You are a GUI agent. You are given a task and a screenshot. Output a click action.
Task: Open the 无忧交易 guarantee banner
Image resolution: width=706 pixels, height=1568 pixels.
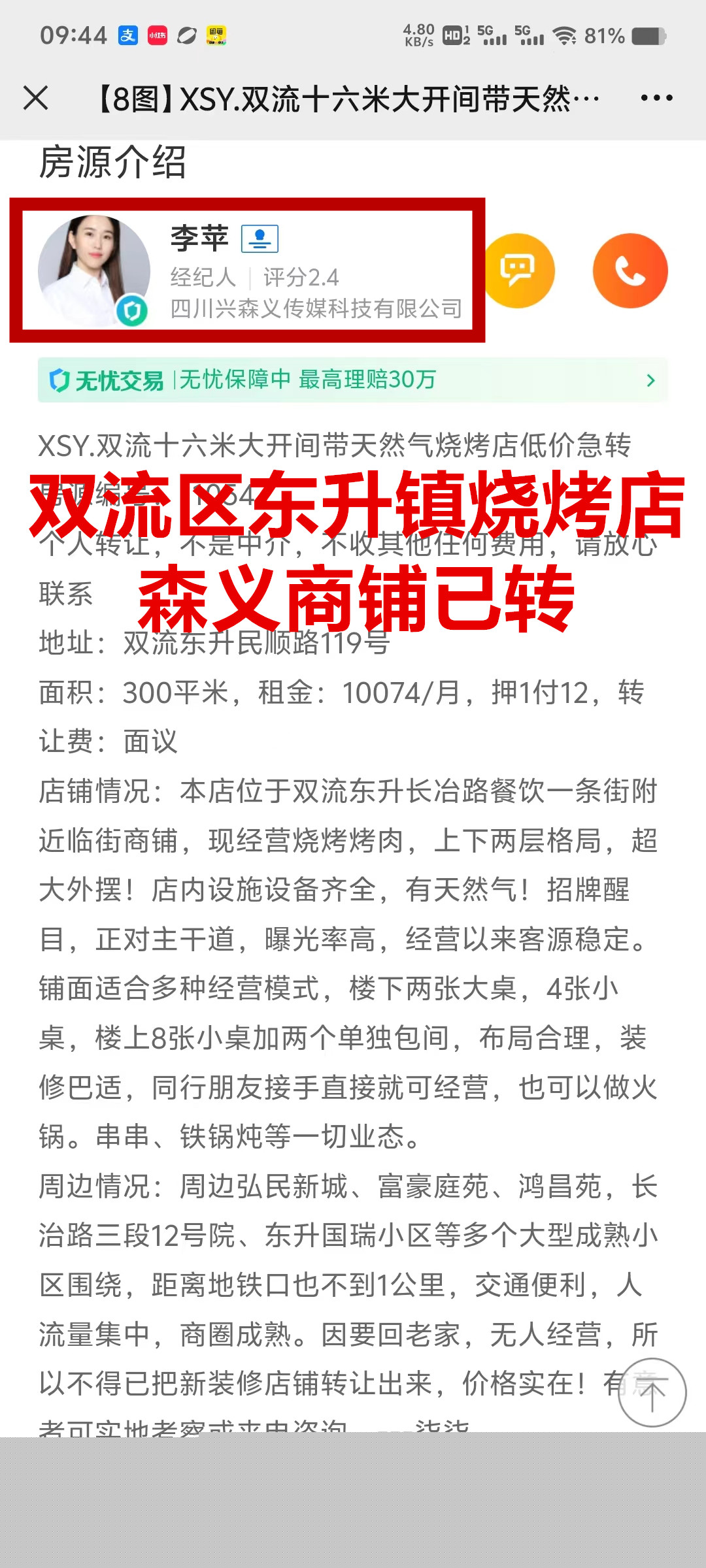pos(353,380)
